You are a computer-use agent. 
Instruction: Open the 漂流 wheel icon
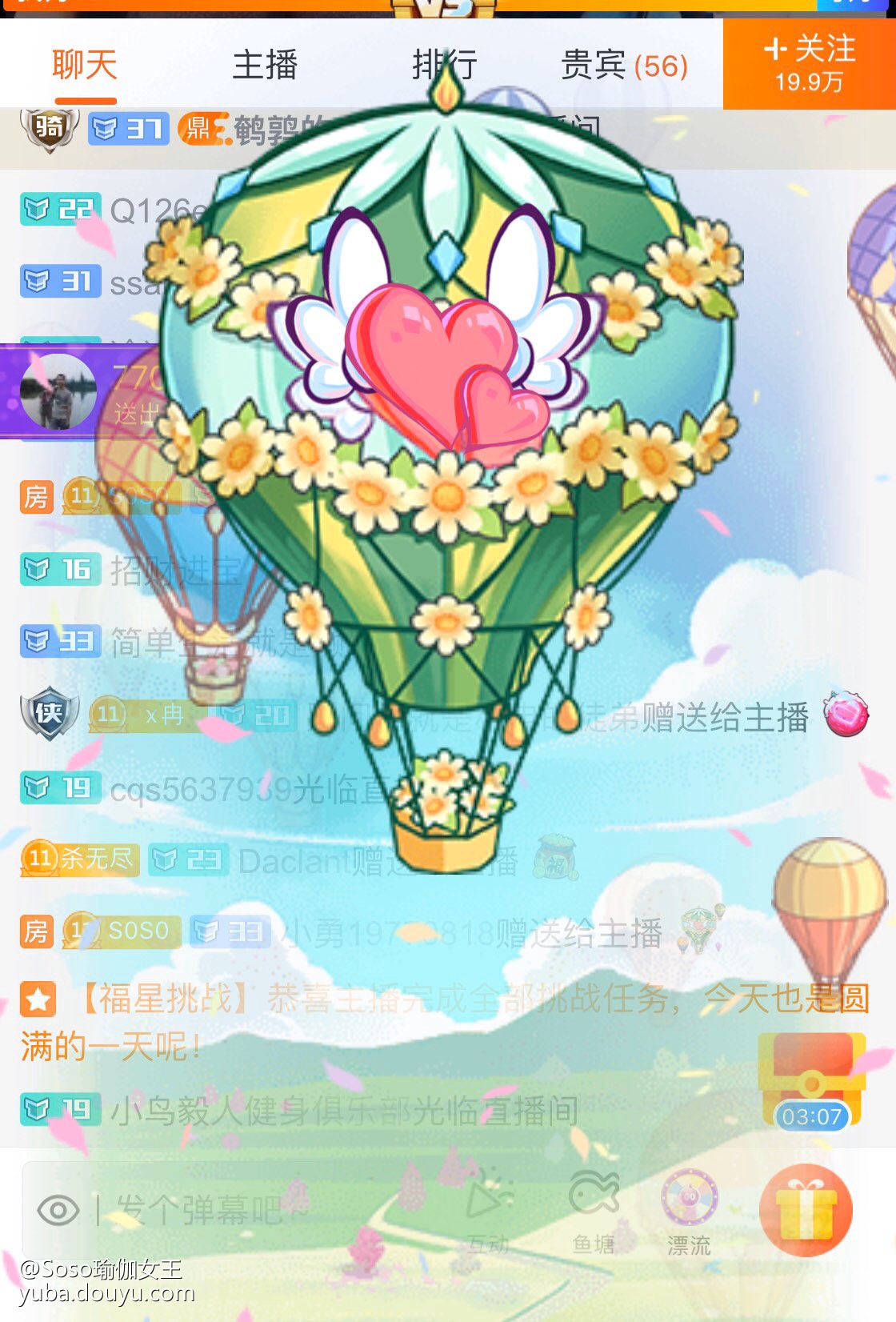click(x=689, y=1210)
